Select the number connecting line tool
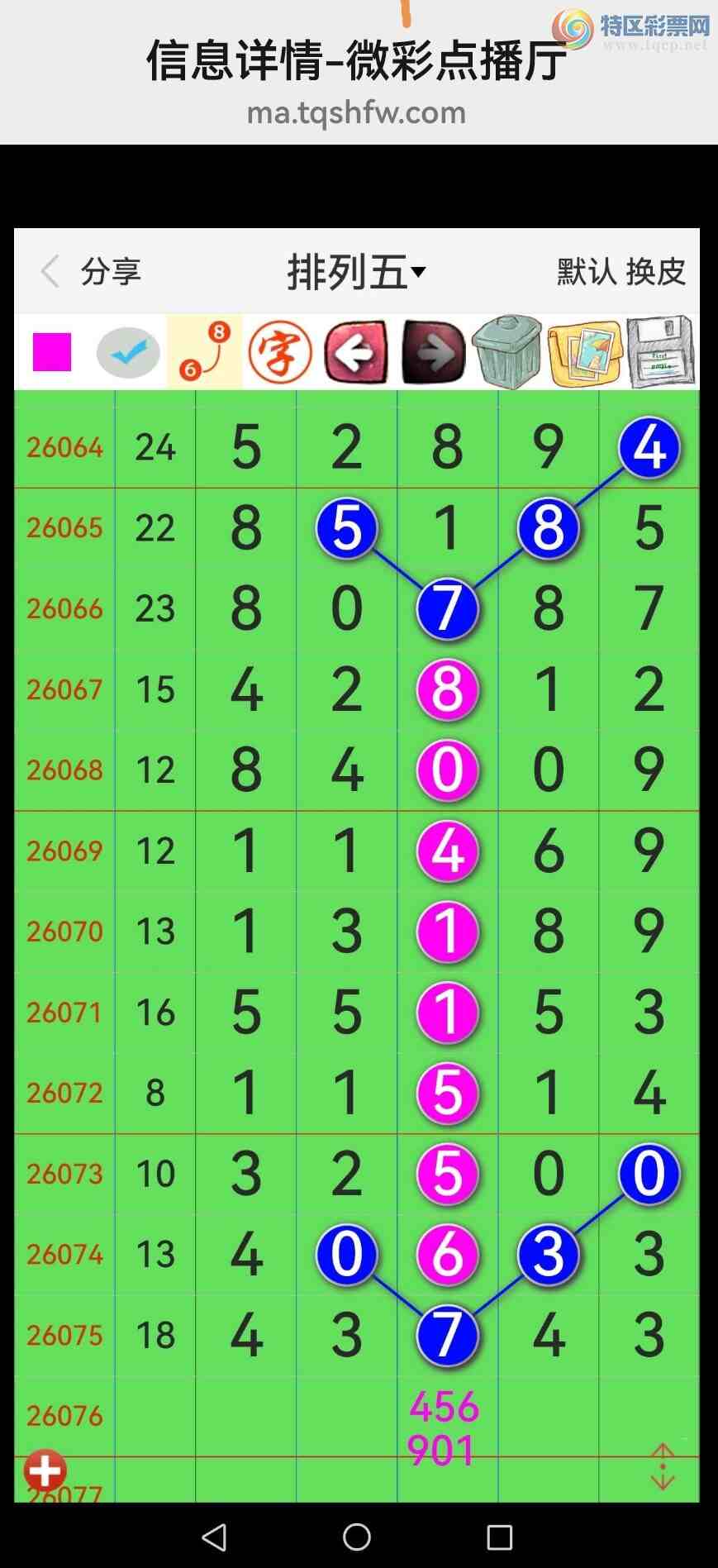The width and height of the screenshot is (718, 1568). click(205, 352)
